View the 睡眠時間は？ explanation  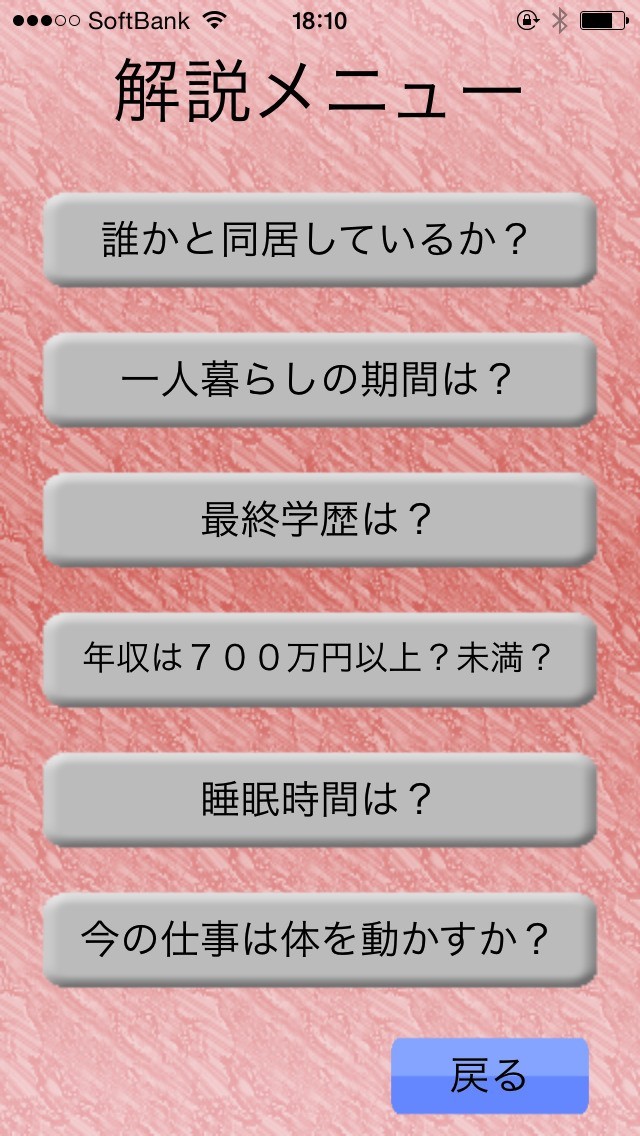point(319,799)
